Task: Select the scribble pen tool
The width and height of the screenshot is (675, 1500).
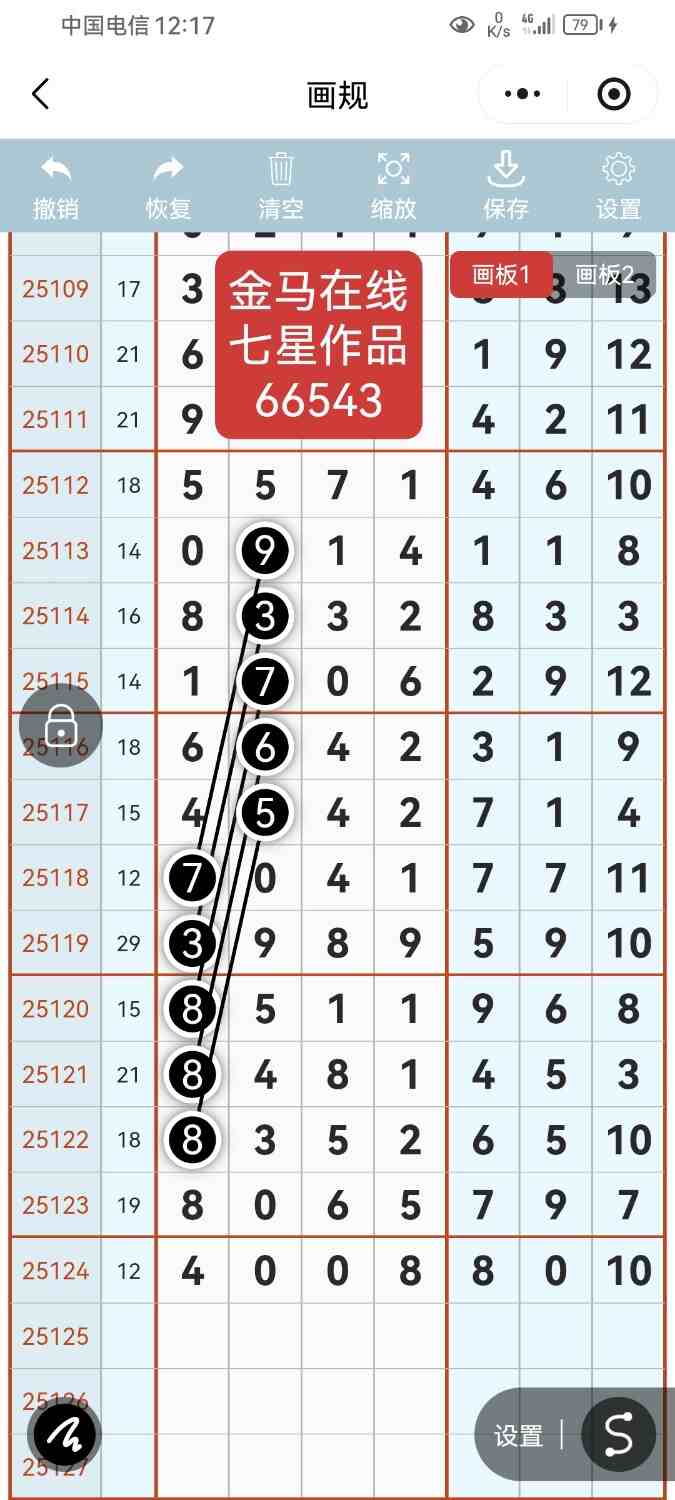Action: click(66, 1435)
